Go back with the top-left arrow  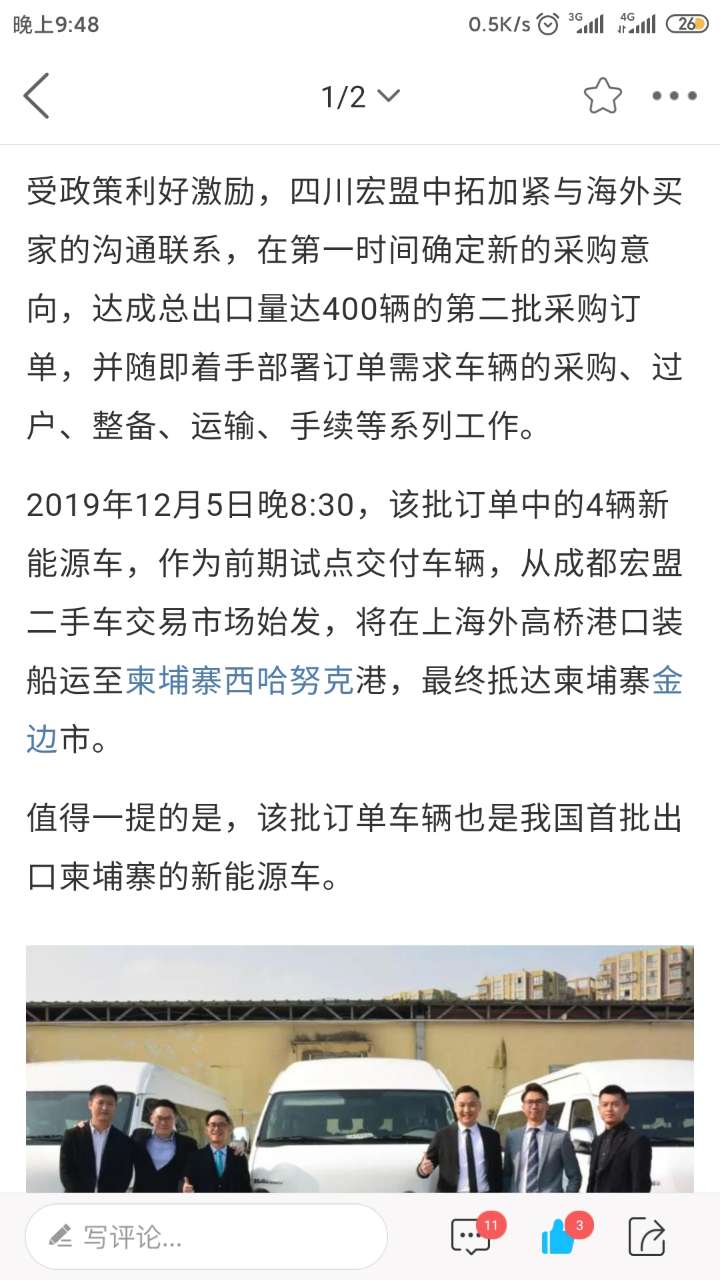click(x=37, y=97)
